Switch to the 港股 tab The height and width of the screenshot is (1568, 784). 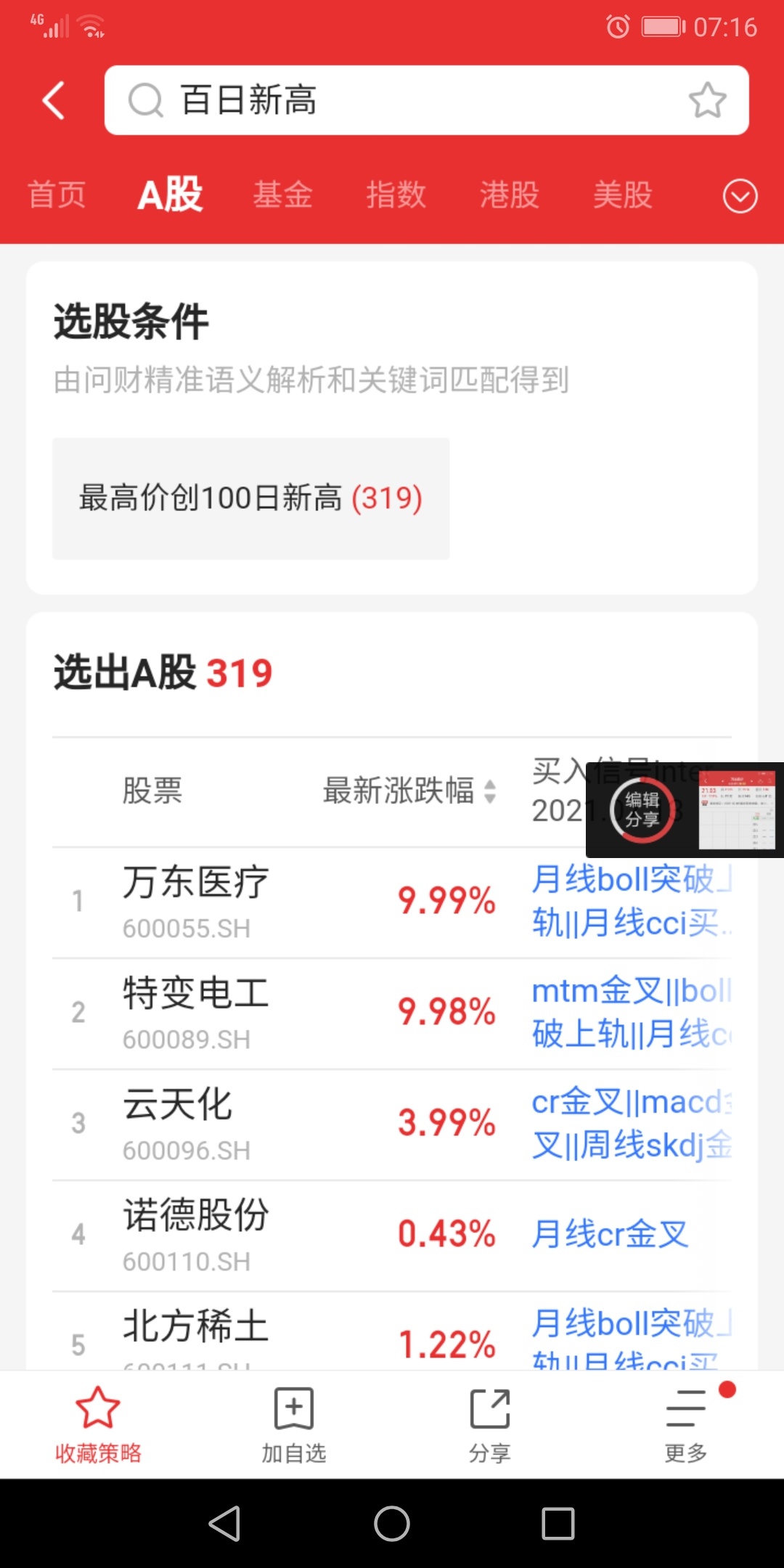click(509, 195)
